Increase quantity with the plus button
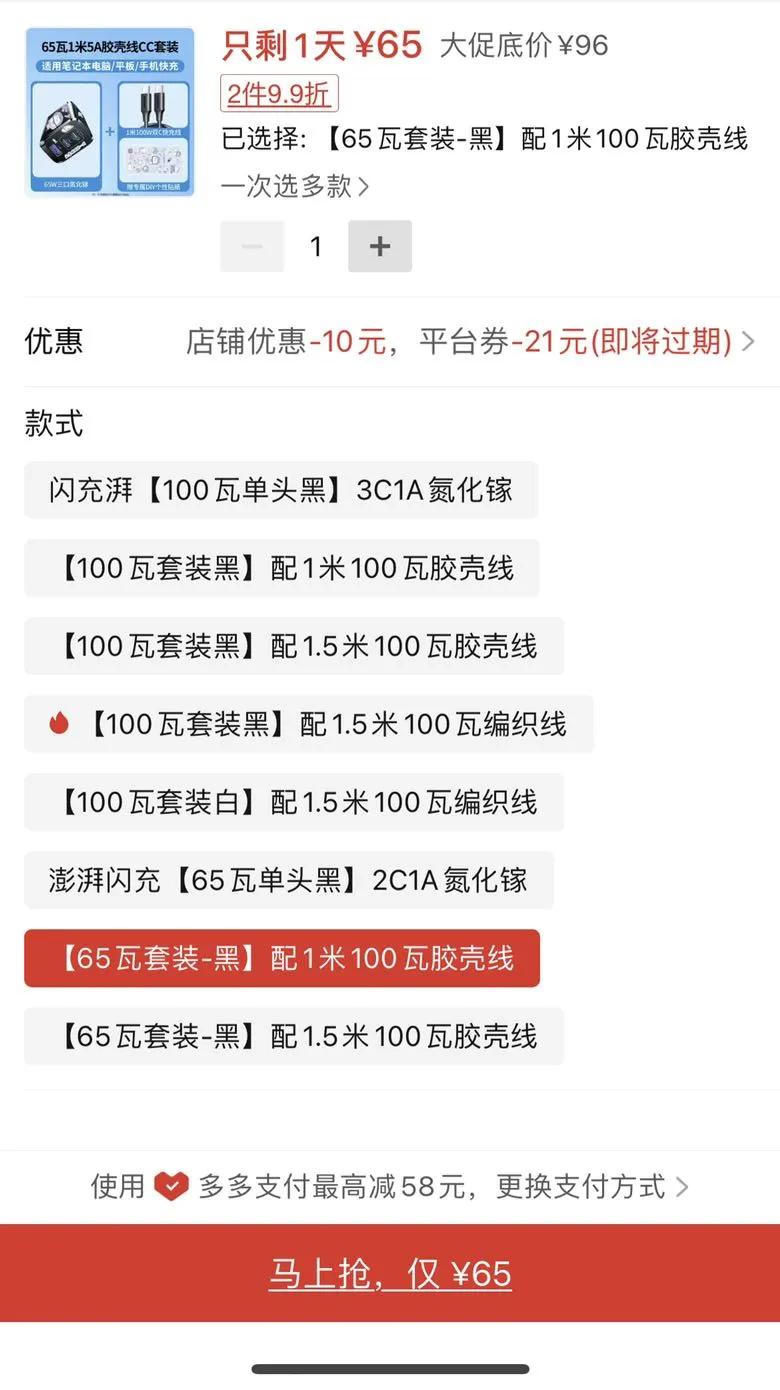This screenshot has width=780, height=1390. (x=380, y=246)
